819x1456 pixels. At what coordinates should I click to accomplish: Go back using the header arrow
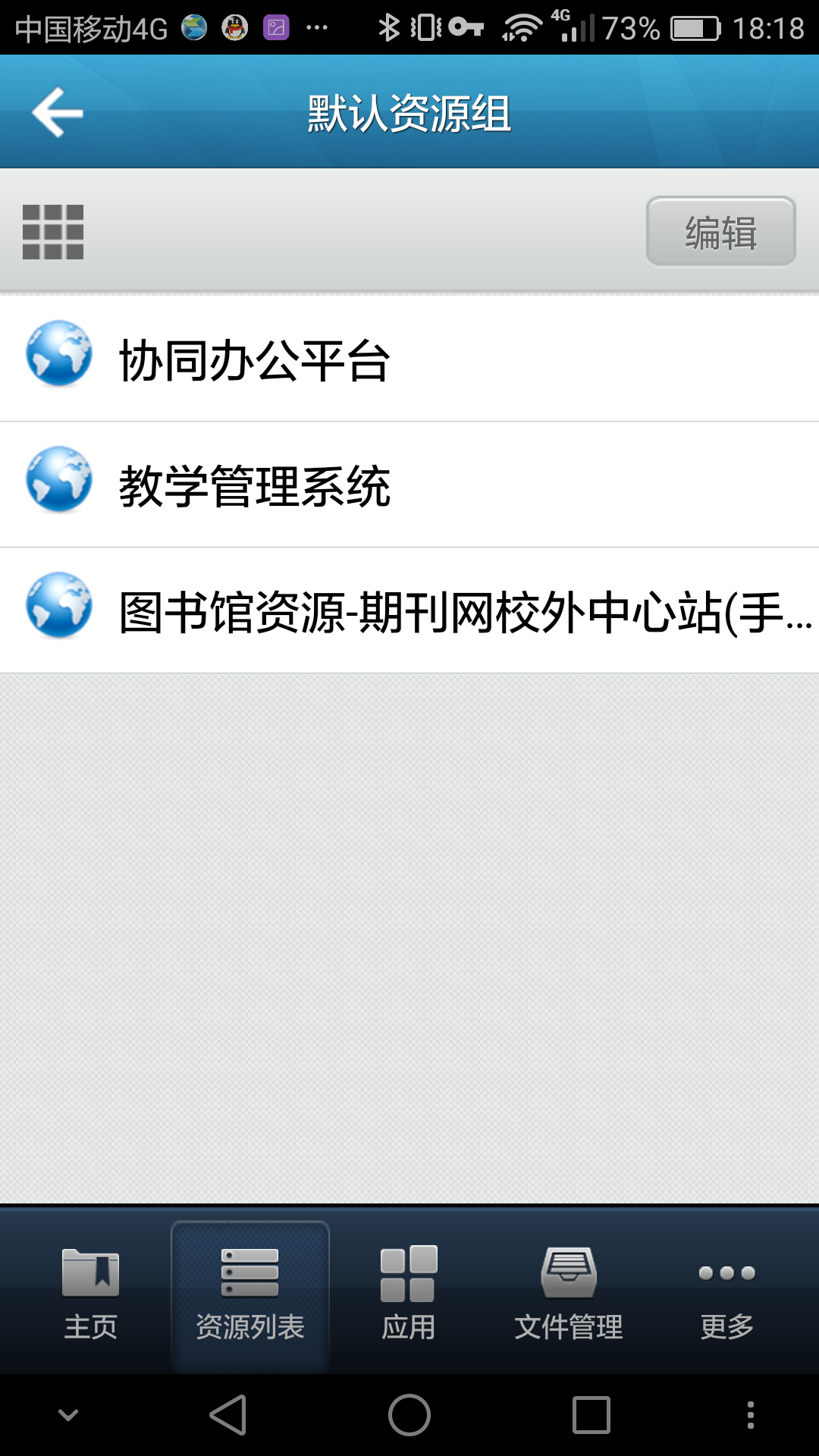click(58, 113)
